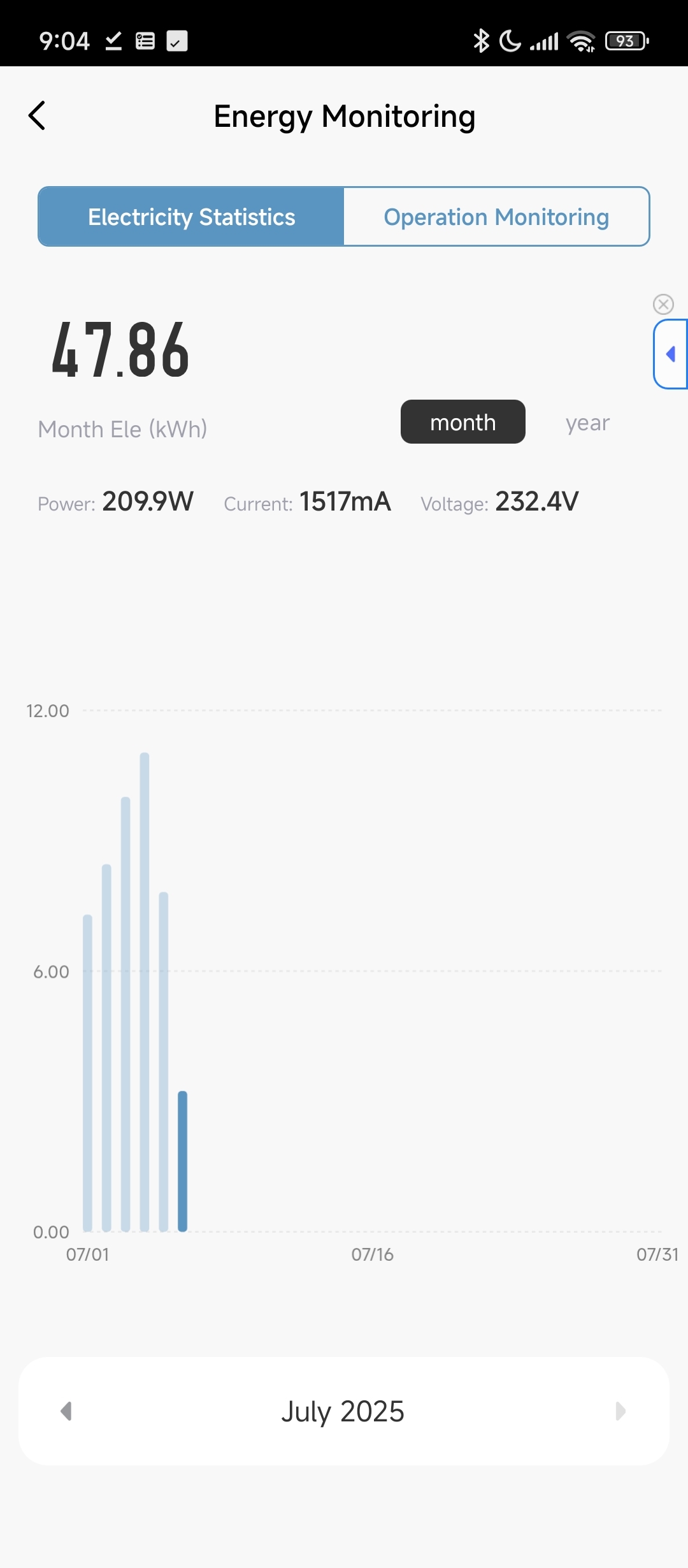Go to the next month after July 2025
Viewport: 688px width, 1568px height.
tap(620, 1411)
